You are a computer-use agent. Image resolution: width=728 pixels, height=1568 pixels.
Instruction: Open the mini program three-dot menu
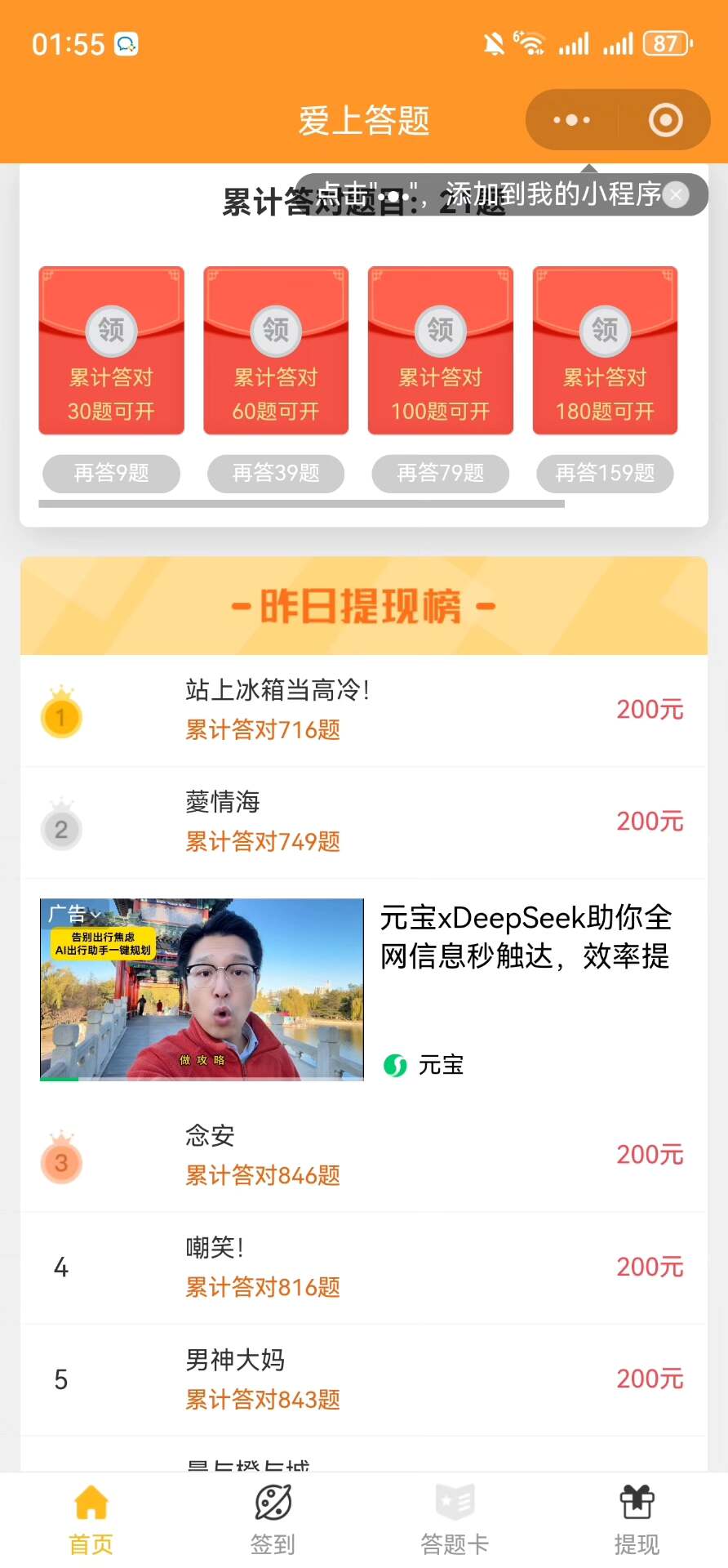[571, 120]
